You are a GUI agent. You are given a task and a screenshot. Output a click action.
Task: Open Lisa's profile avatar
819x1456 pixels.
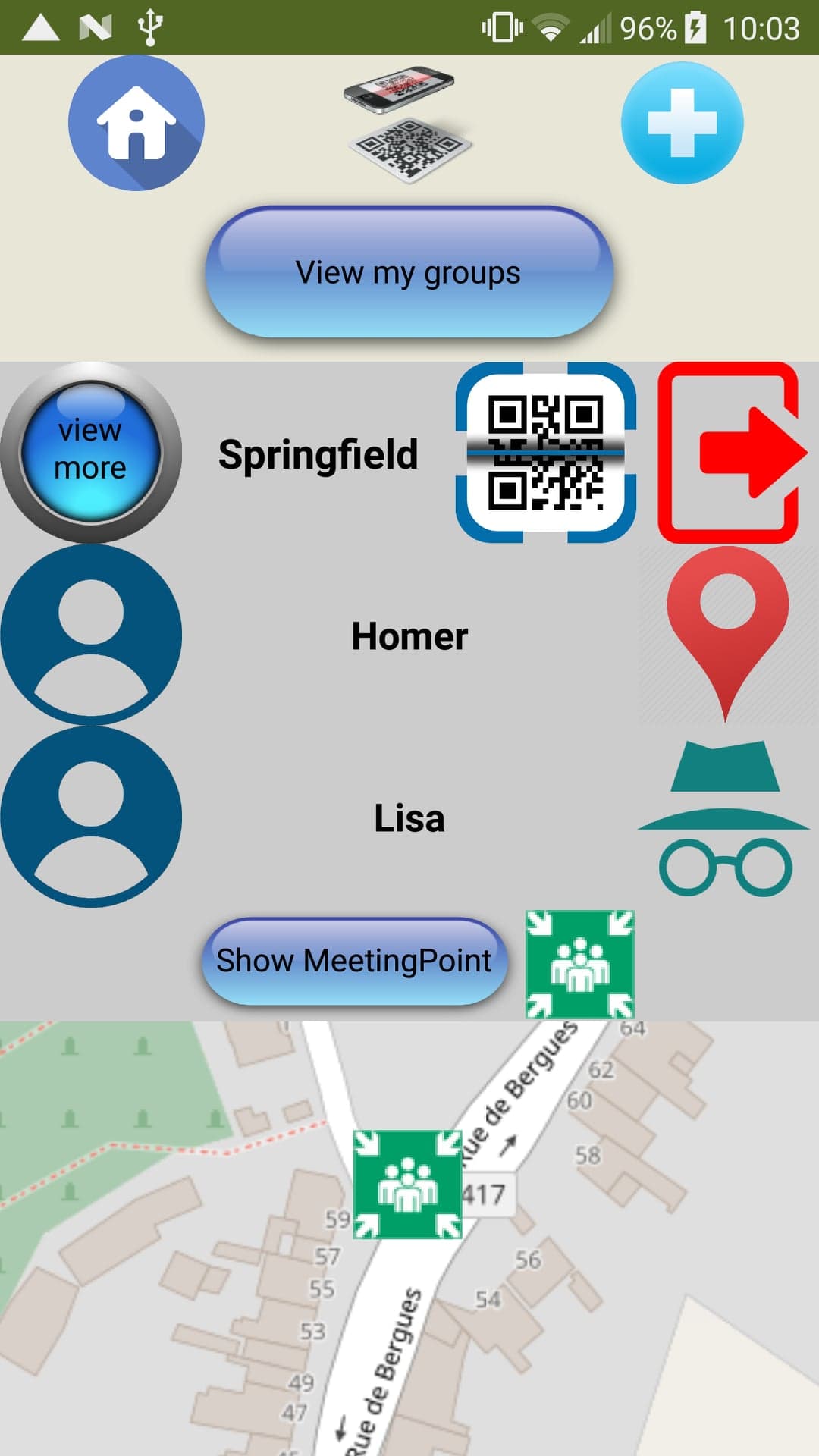click(91, 817)
